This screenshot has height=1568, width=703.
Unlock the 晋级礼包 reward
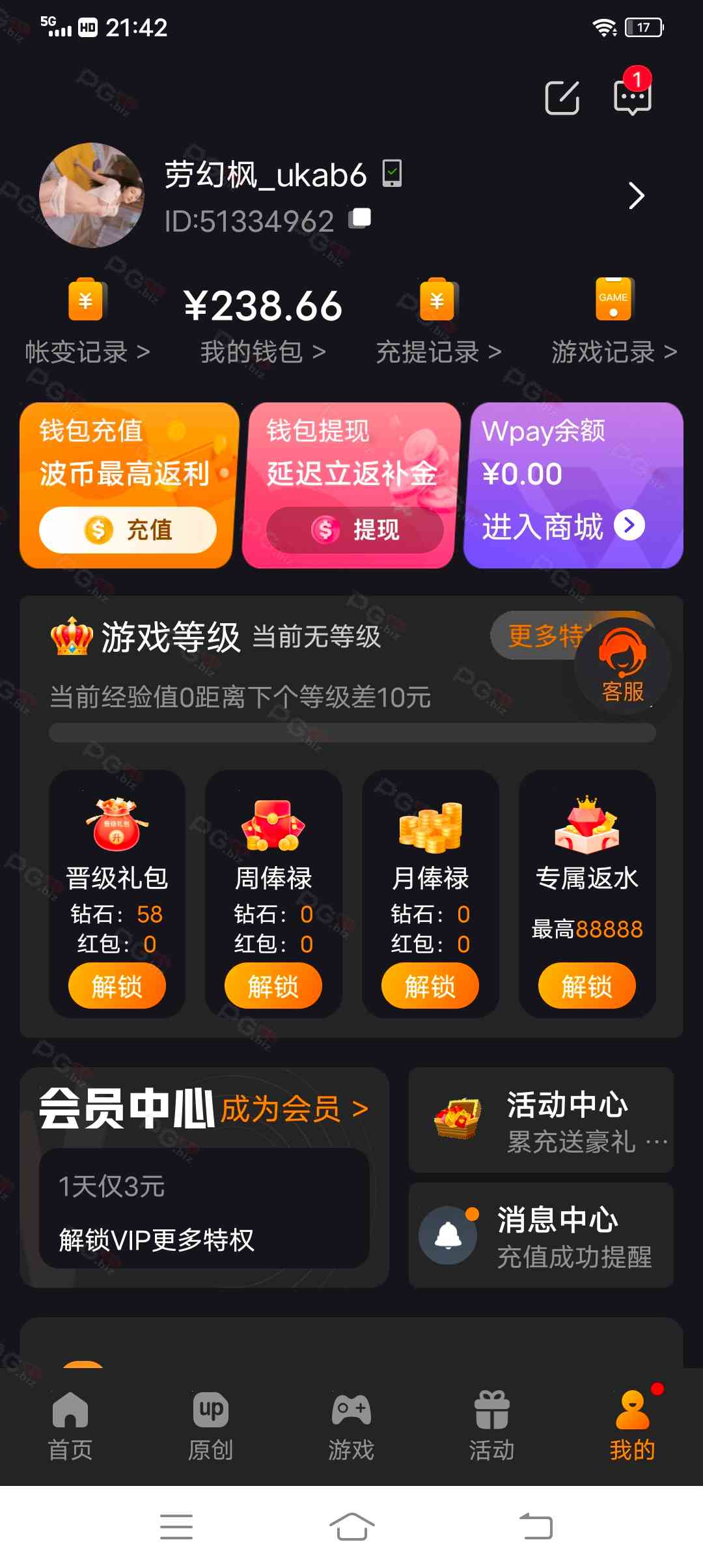tap(117, 986)
